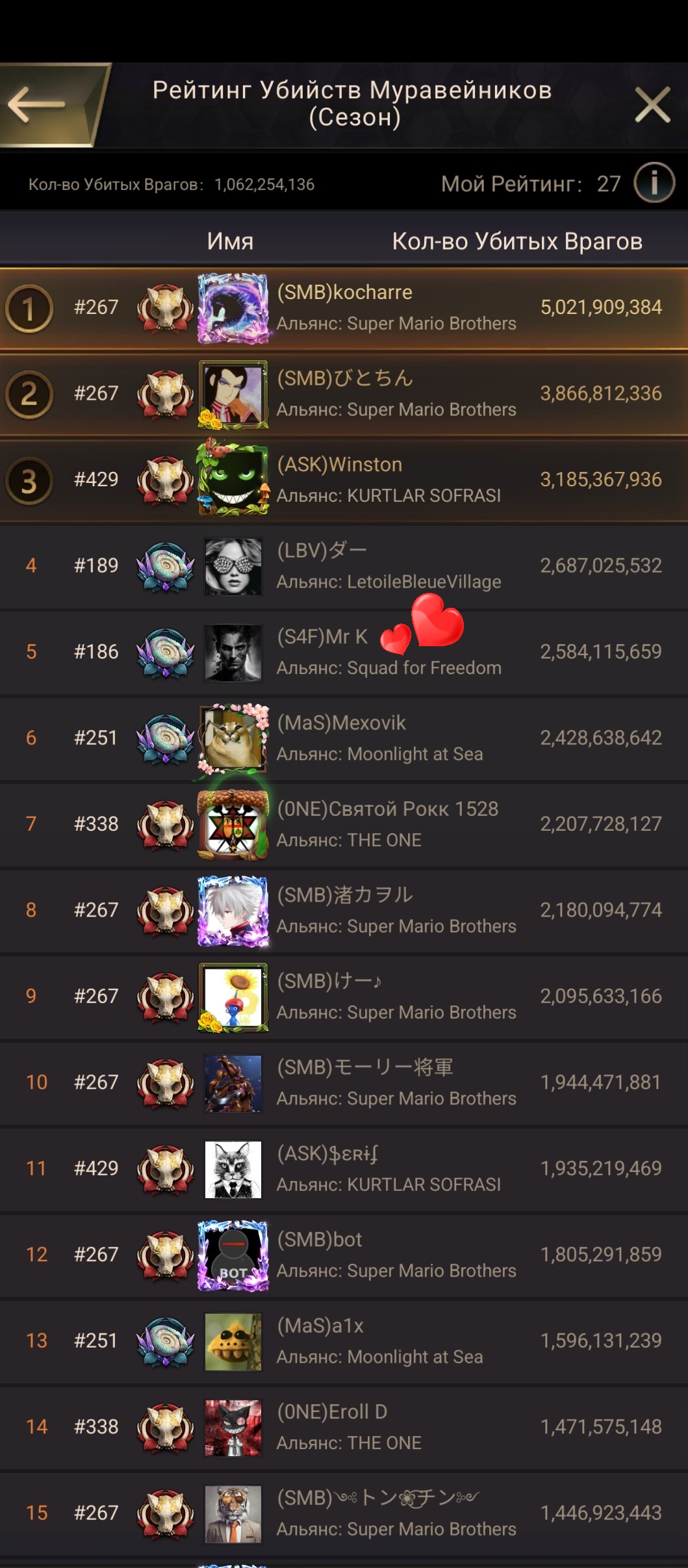Select the rank 2 (SMB)びとちん row
Image resolution: width=688 pixels, height=1568 pixels.
pos(344,394)
